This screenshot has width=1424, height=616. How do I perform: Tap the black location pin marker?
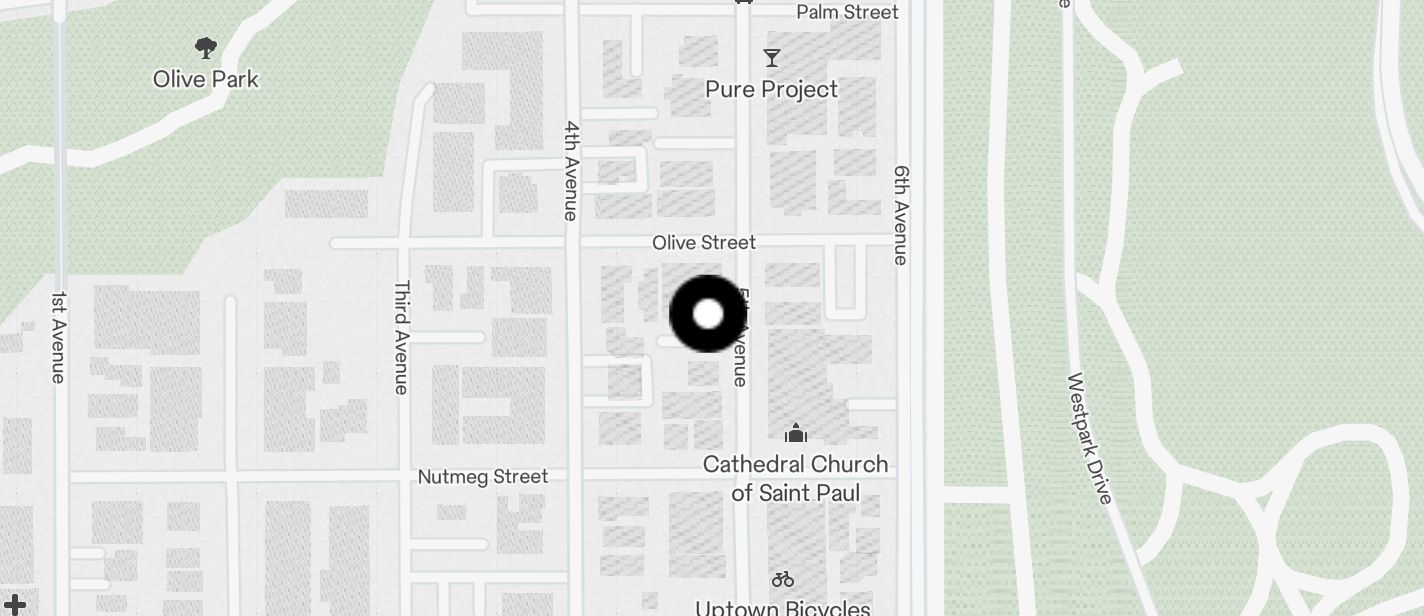[707, 314]
